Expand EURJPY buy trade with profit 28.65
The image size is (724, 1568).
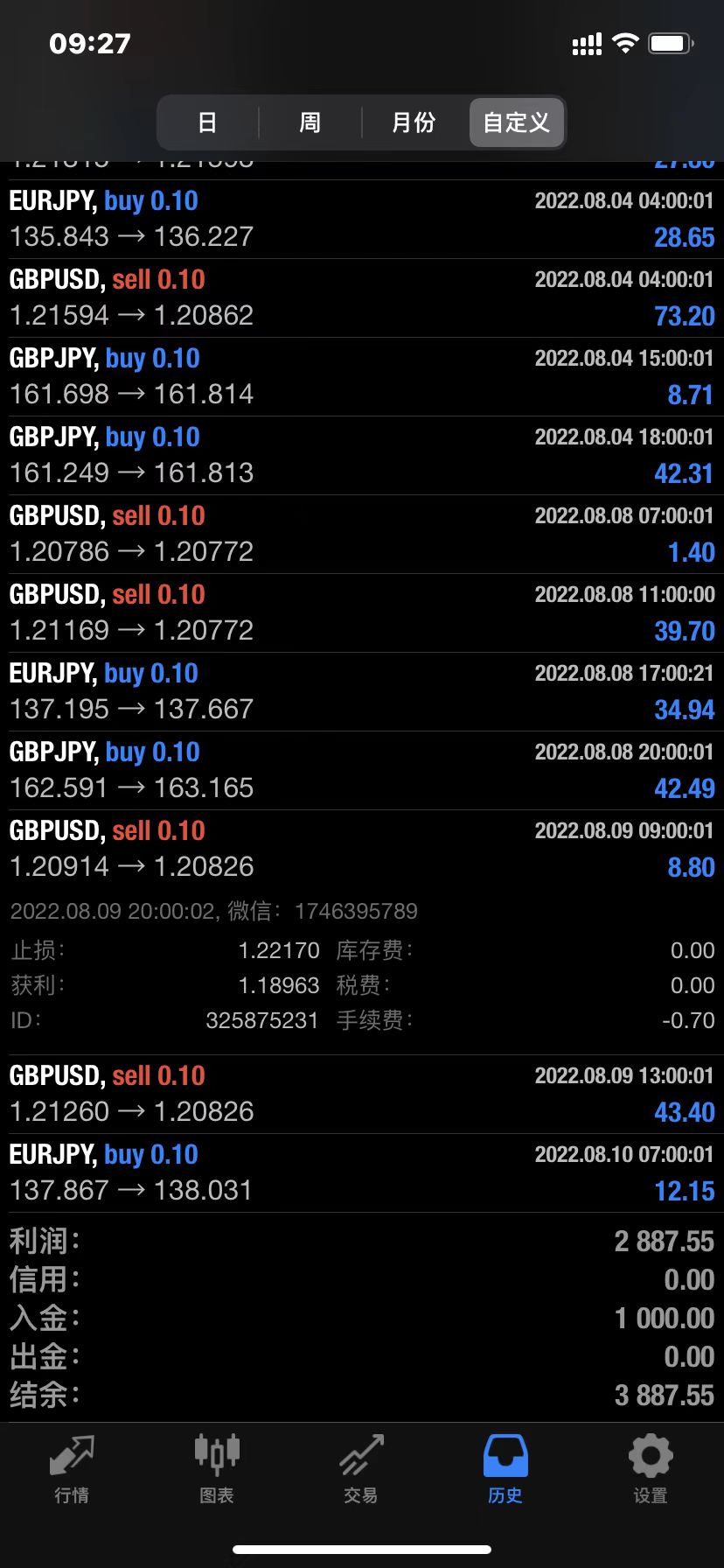tap(362, 219)
